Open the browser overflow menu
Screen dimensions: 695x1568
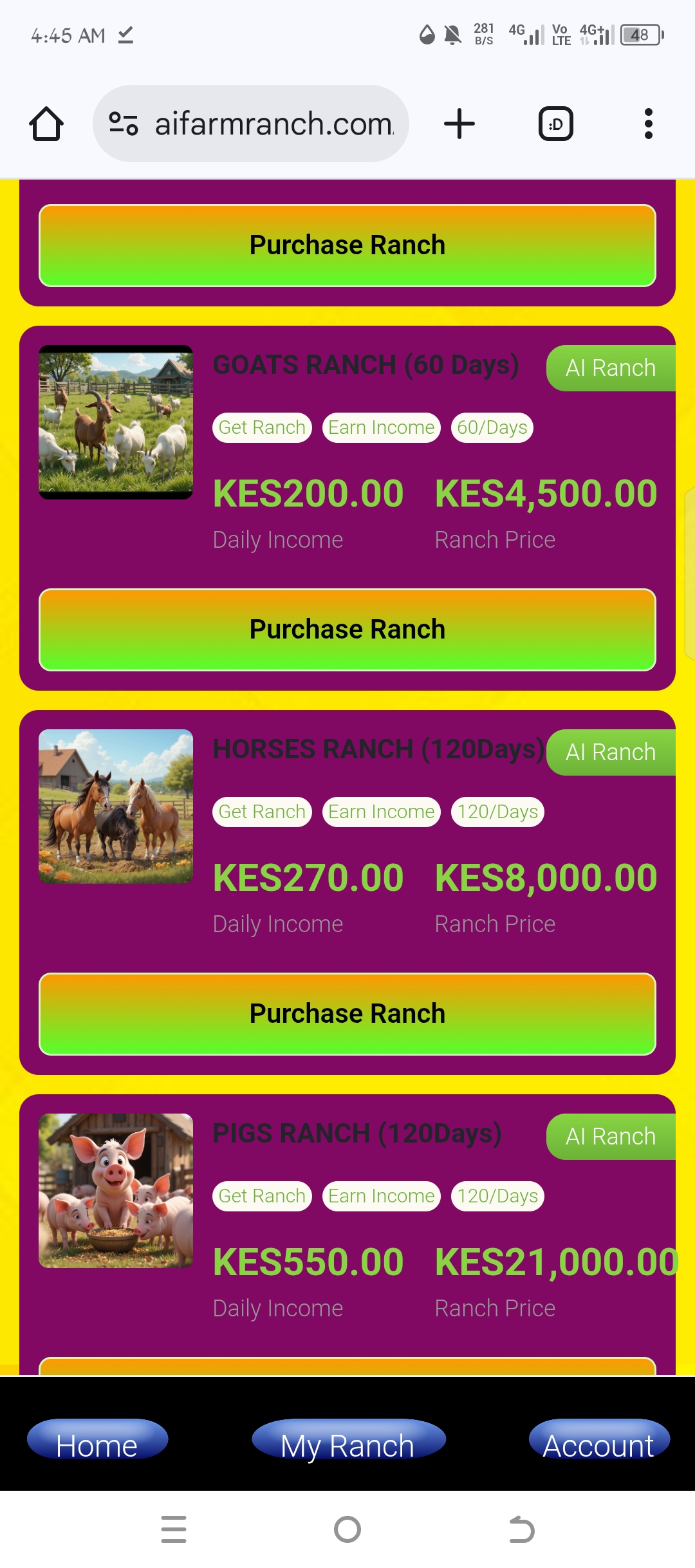[648, 124]
